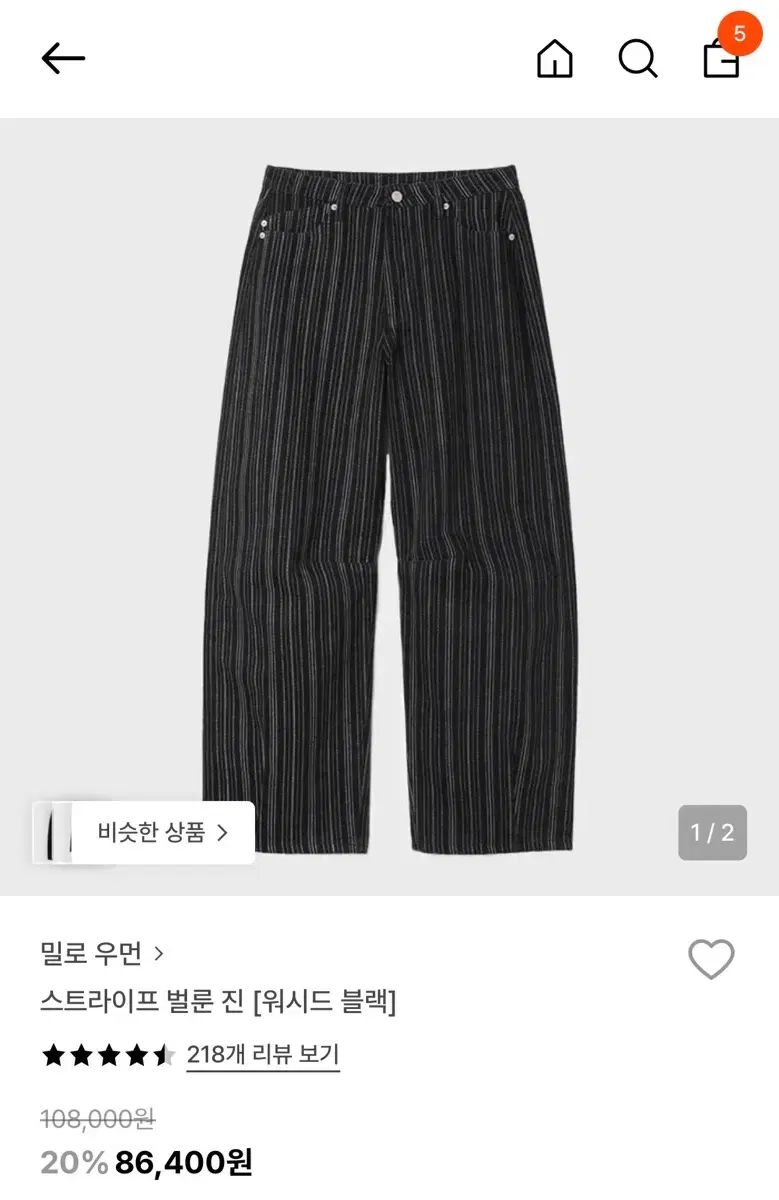Add this jean to wishlist heart
Image resolution: width=779 pixels, height=1200 pixels.
click(711, 960)
